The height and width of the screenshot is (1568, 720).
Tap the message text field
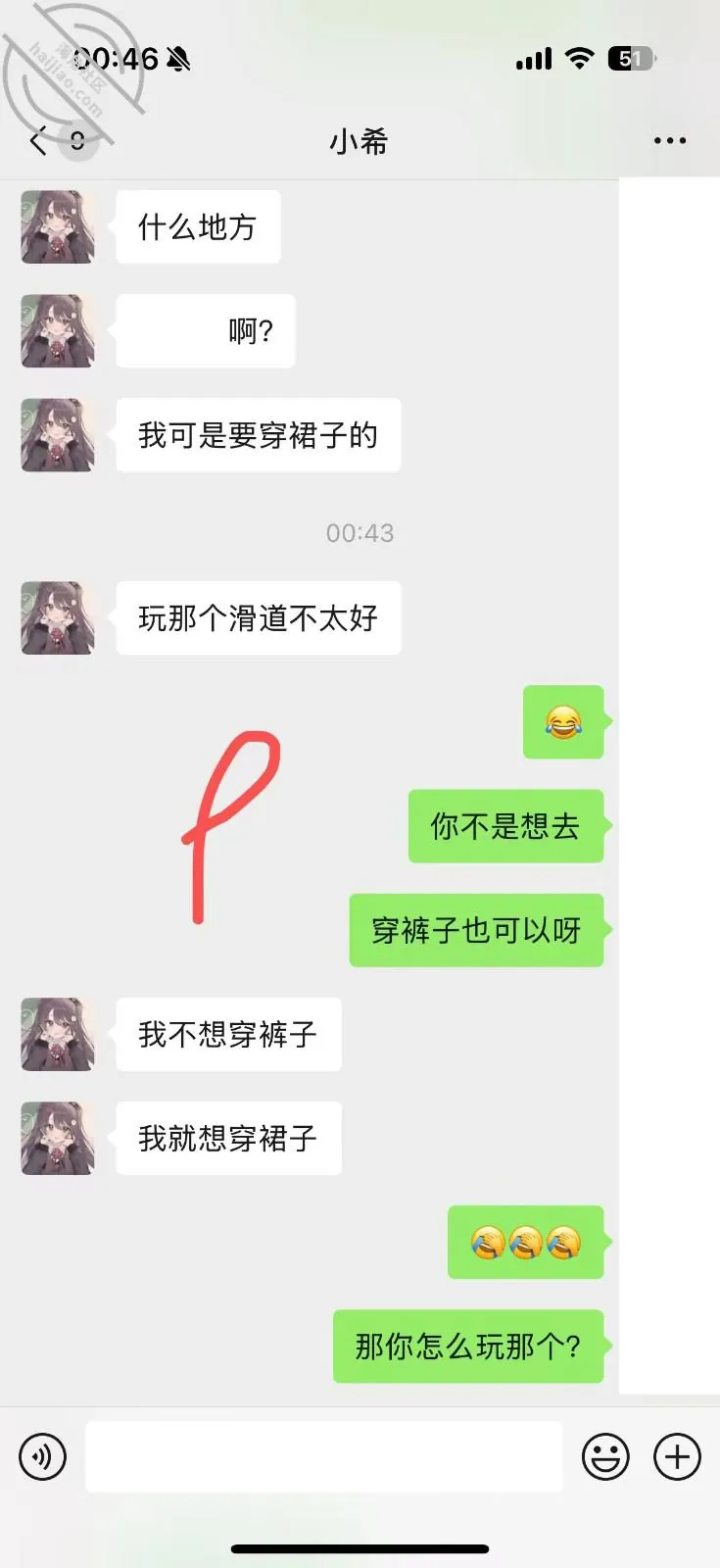(324, 1457)
